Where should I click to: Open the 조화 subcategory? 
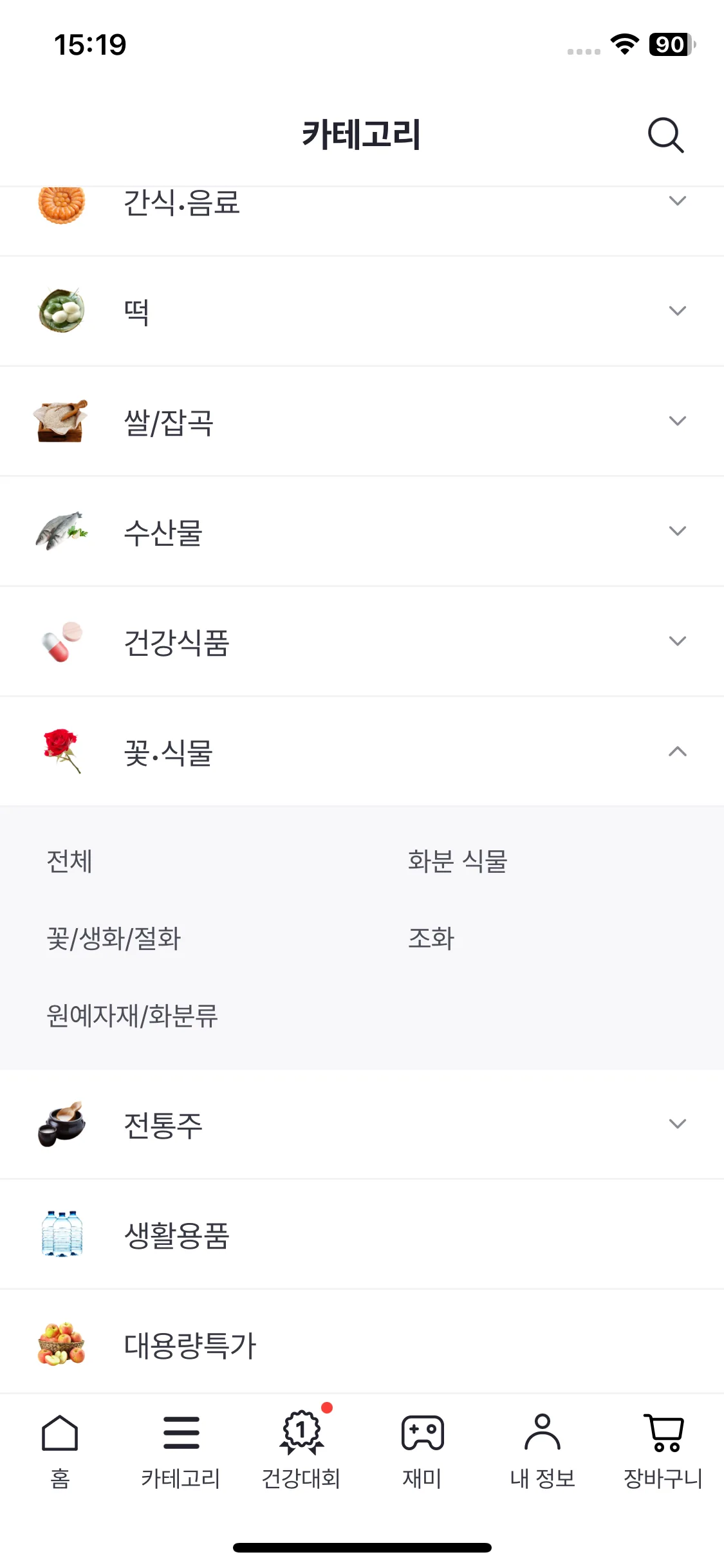[431, 938]
